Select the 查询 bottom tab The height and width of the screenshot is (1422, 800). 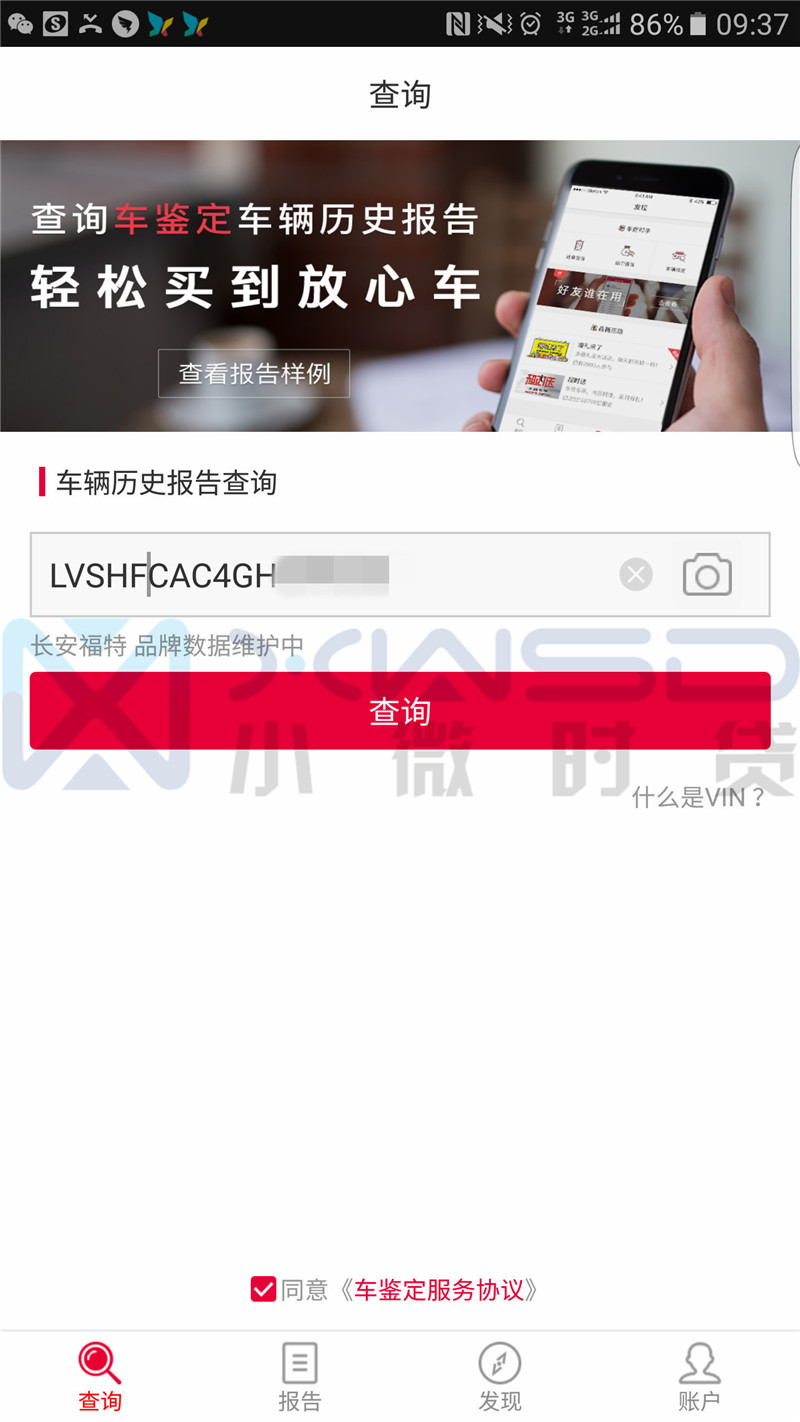(100, 1376)
